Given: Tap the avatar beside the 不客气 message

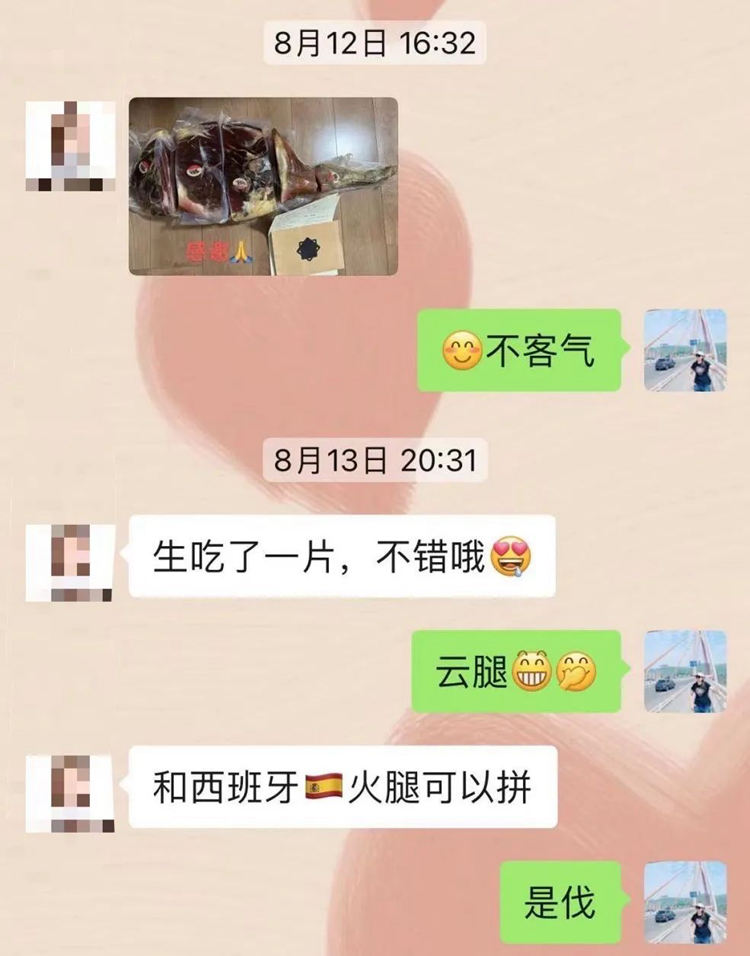Looking at the screenshot, I should (x=685, y=350).
